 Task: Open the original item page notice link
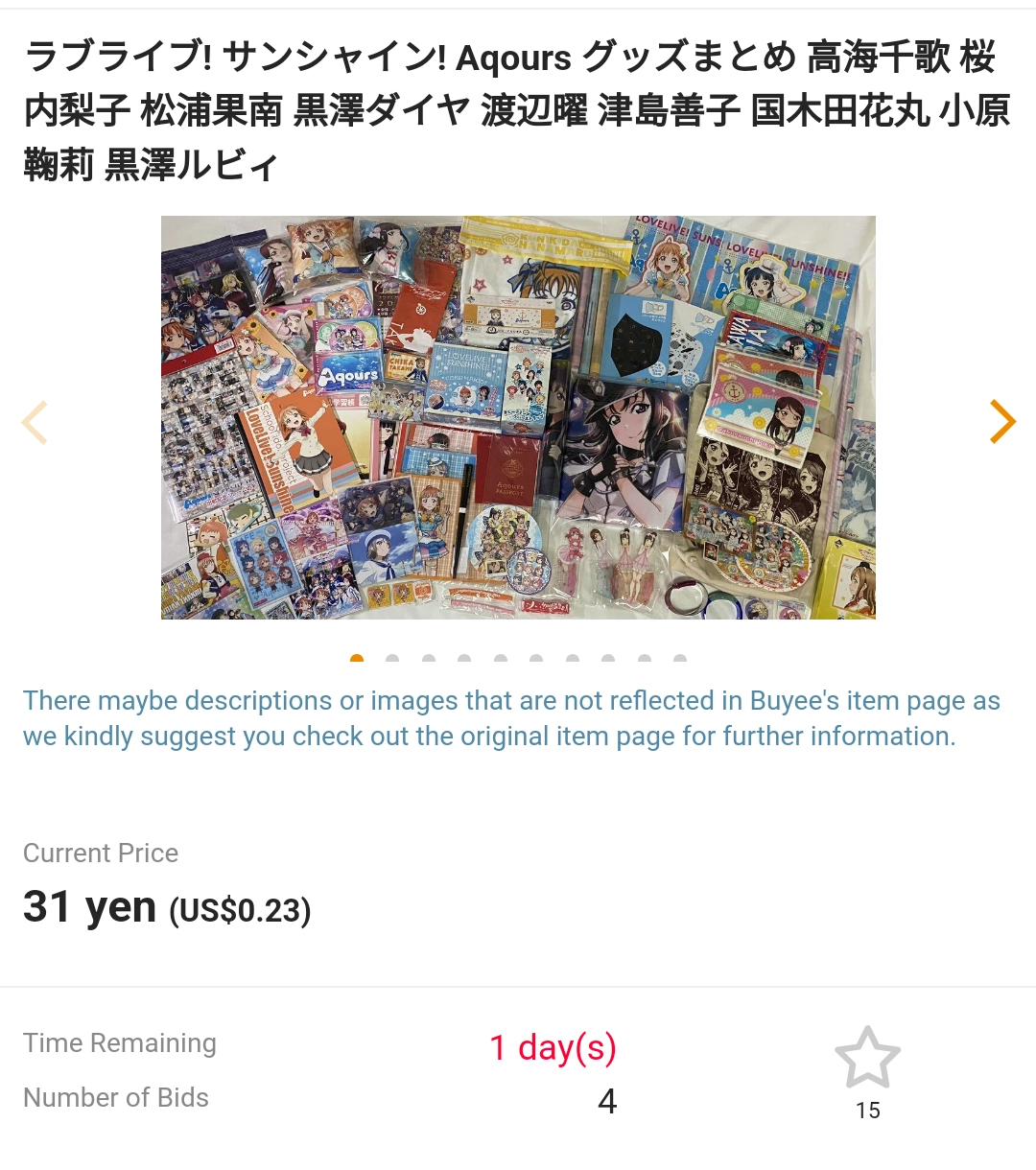[x=510, y=718]
